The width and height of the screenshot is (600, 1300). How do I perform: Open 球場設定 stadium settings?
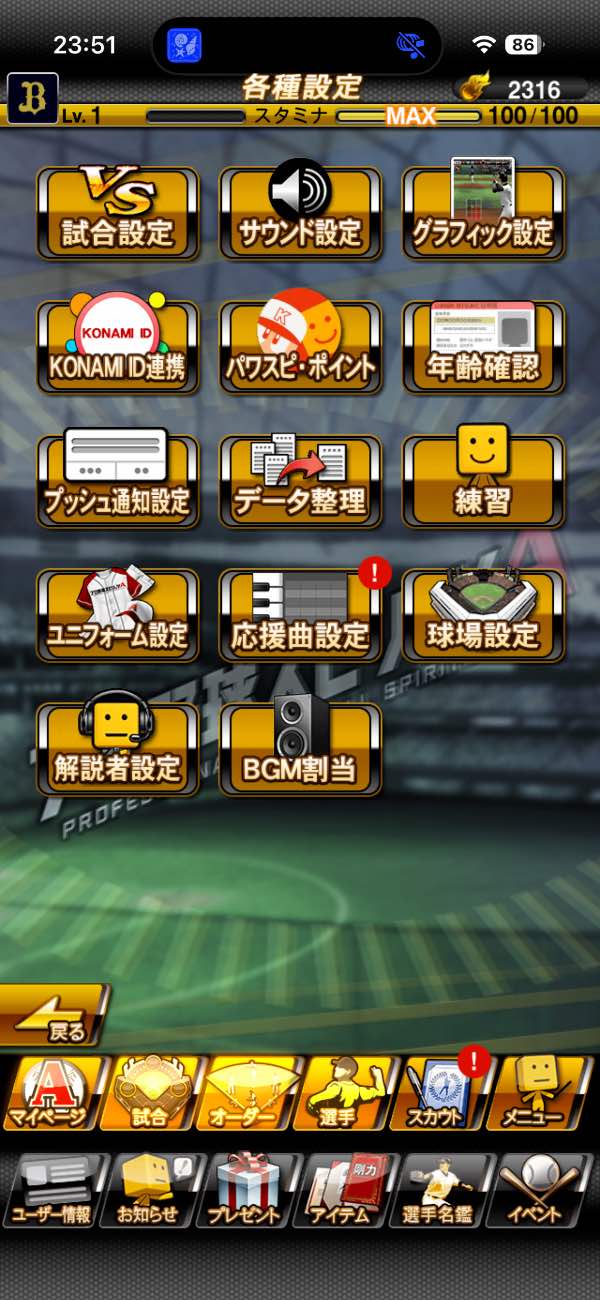[483, 615]
